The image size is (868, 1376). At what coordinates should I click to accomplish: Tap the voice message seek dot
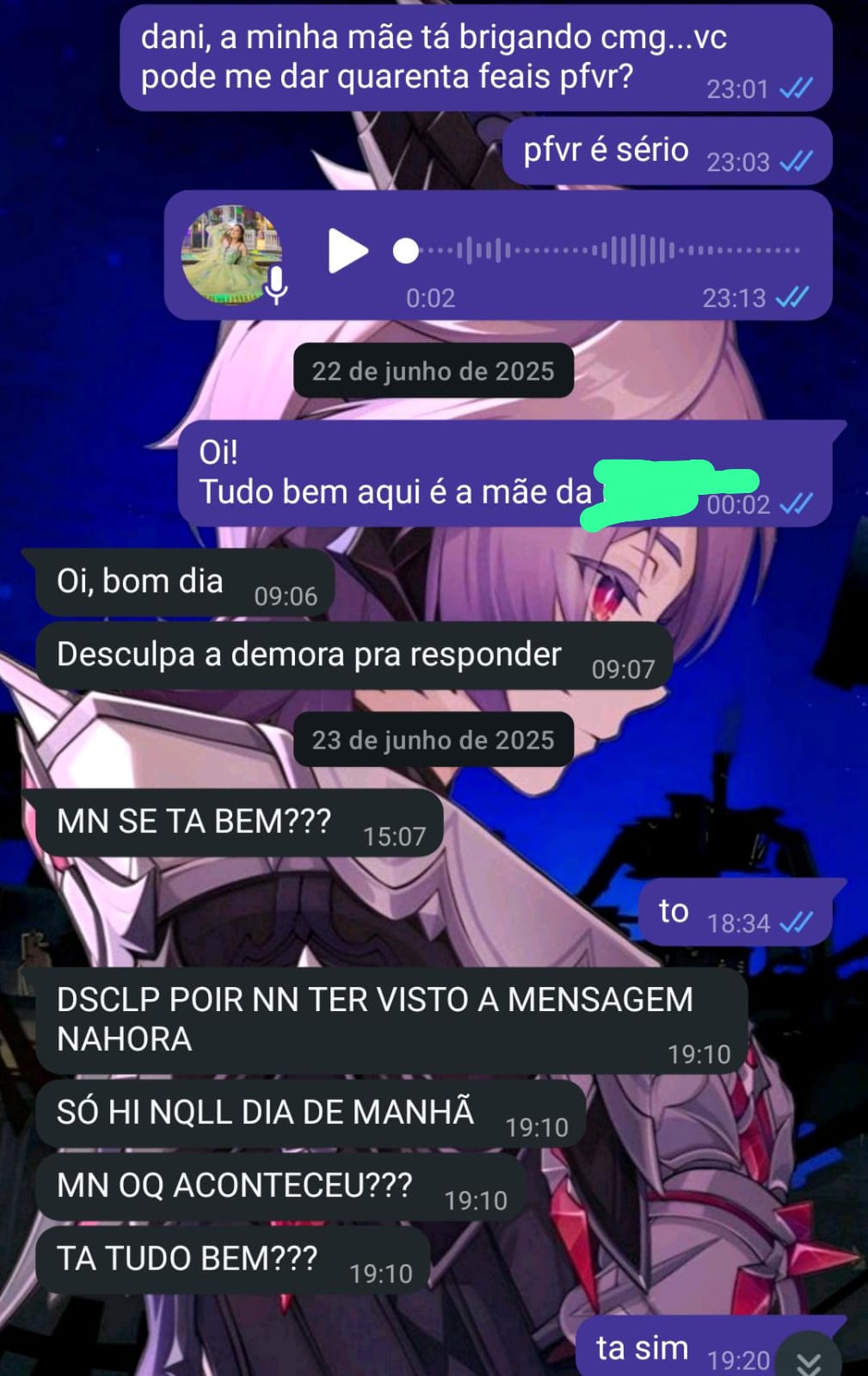point(405,251)
